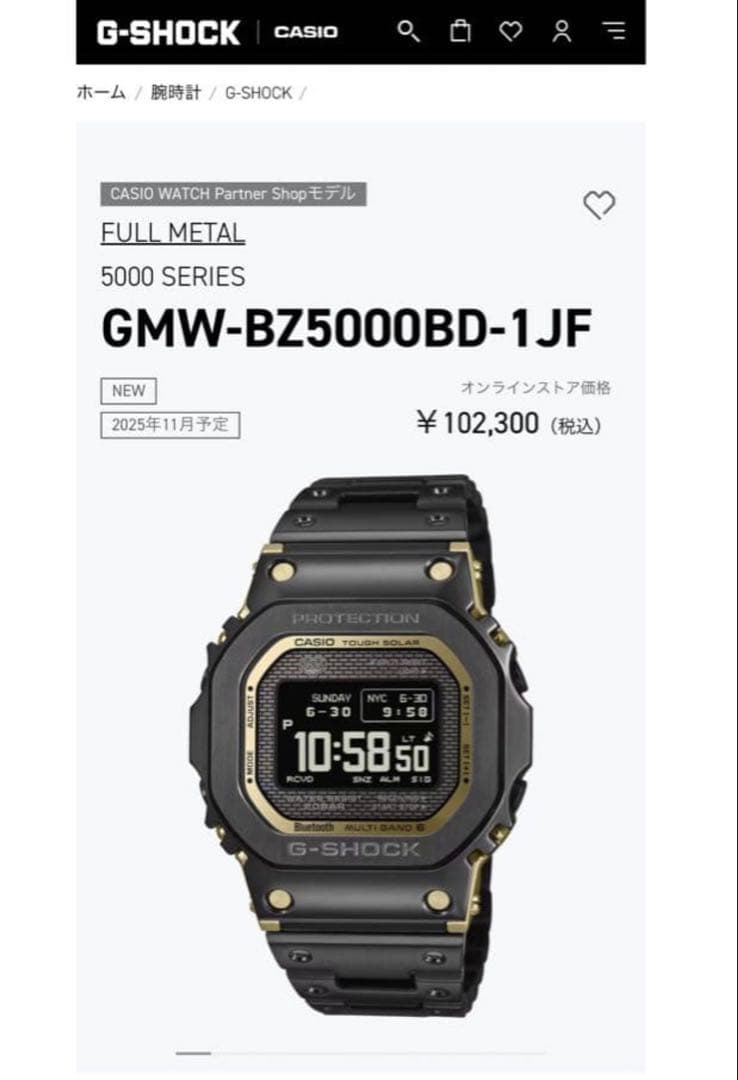Viewport: 738px width, 1080px height.
Task: Open the FULL METAL collection link
Action: coord(172,233)
